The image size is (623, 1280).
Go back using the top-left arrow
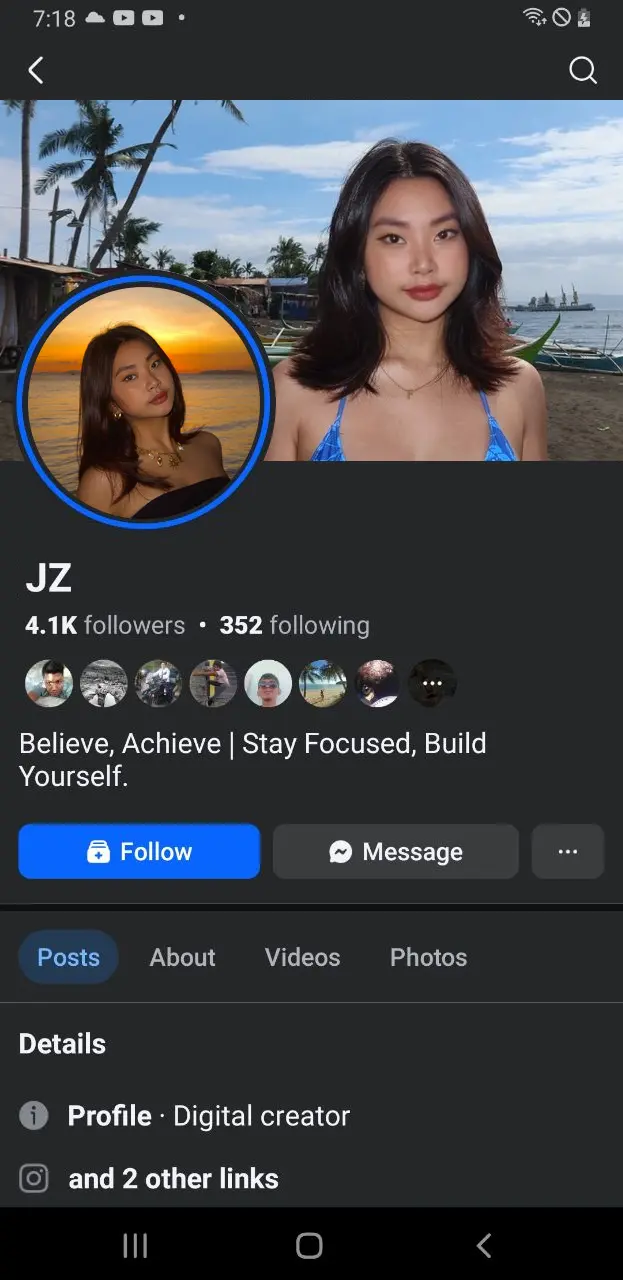click(x=36, y=70)
